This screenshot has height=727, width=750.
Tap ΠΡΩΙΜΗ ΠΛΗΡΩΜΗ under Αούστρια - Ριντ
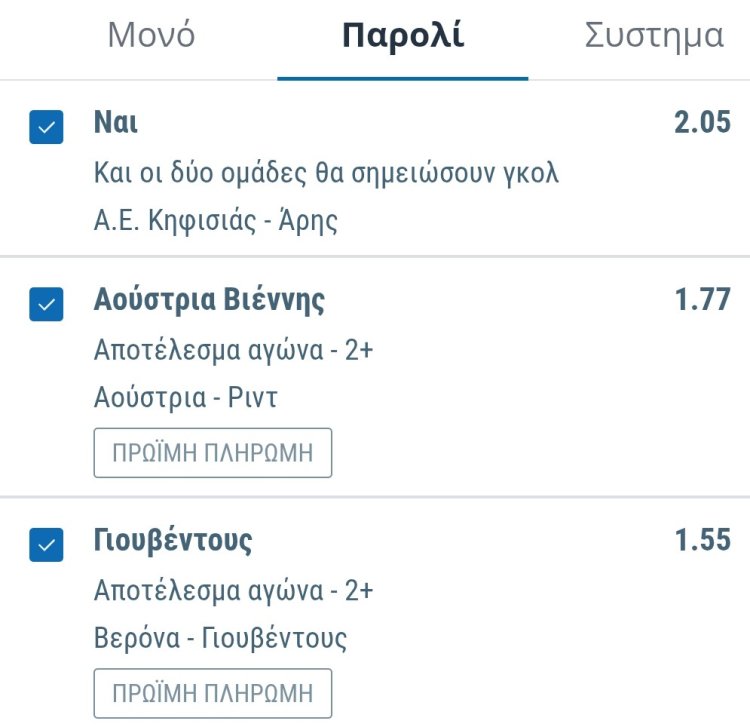[213, 453]
